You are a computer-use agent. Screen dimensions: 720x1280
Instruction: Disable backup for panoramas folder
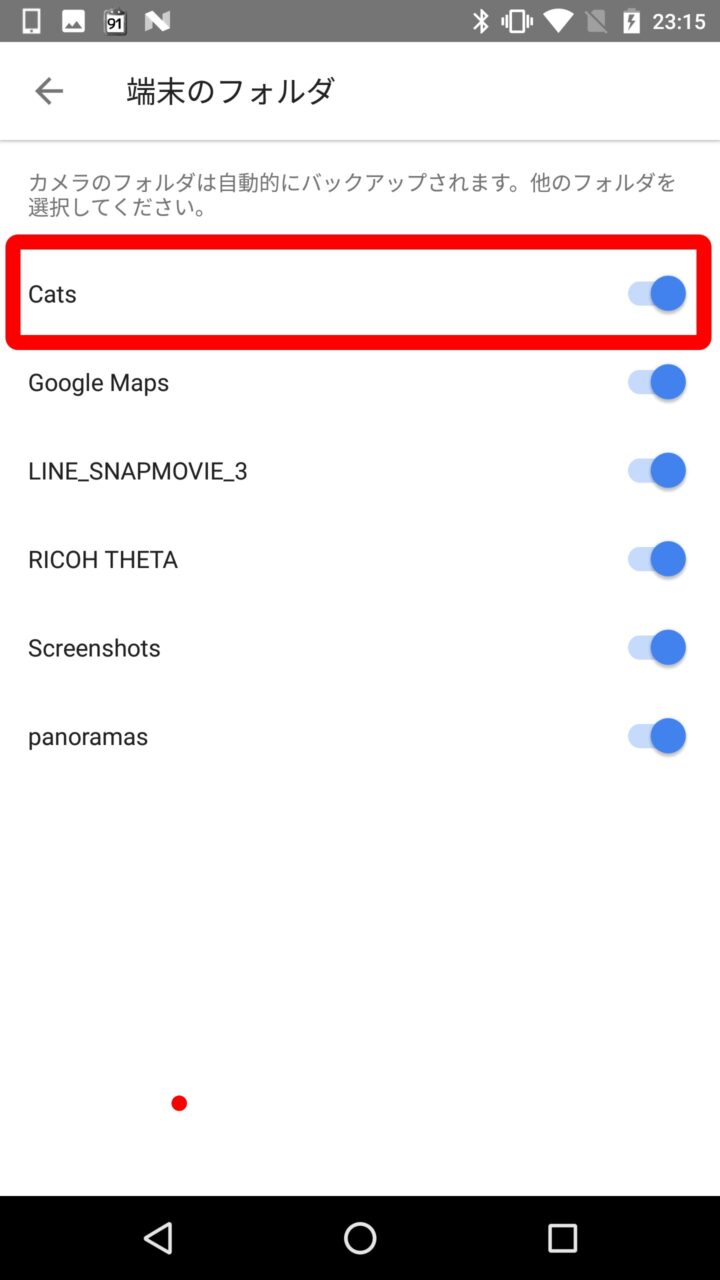656,736
